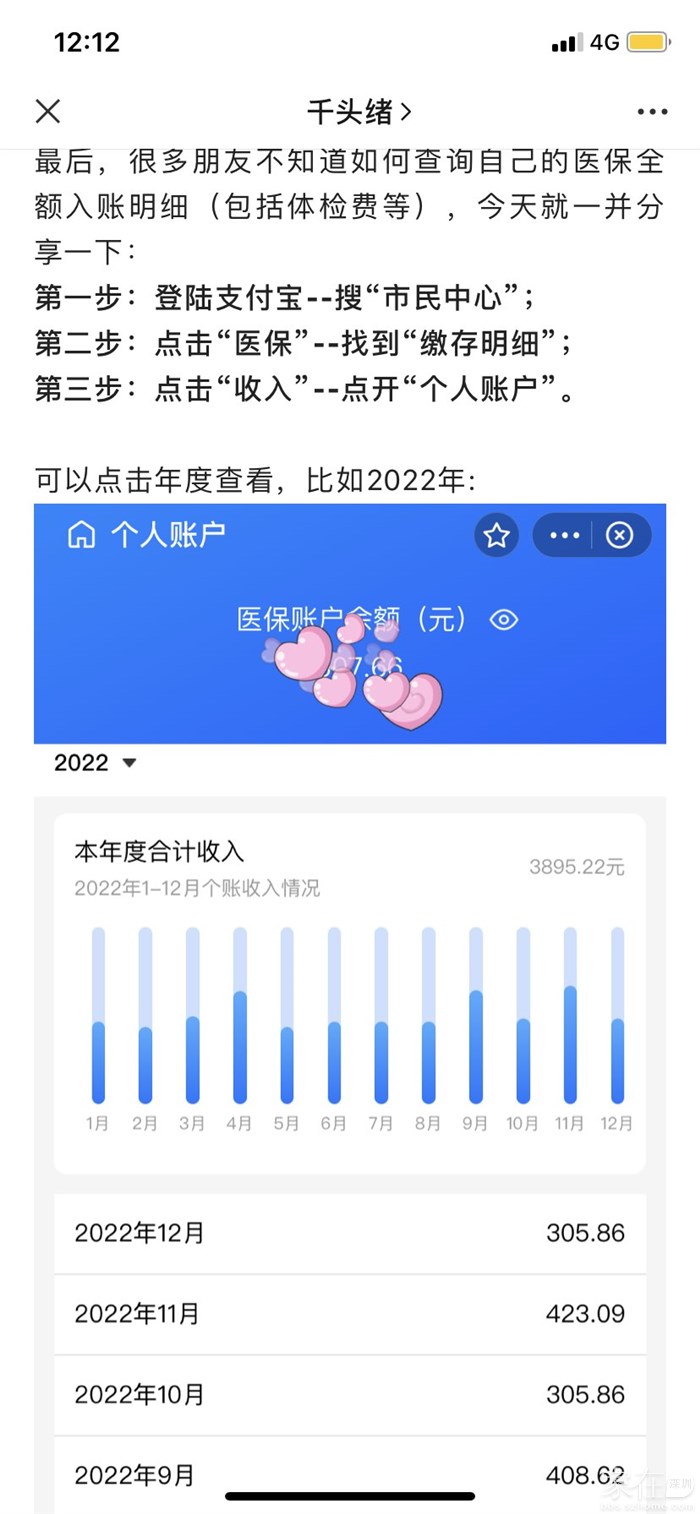Open the 千头绪 account profile

358,112
